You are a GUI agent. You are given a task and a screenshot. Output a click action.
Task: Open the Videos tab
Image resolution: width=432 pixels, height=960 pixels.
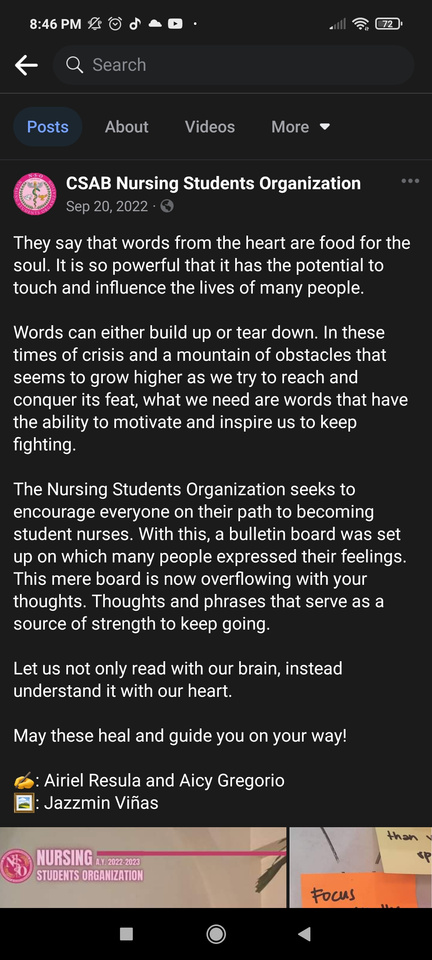(210, 127)
